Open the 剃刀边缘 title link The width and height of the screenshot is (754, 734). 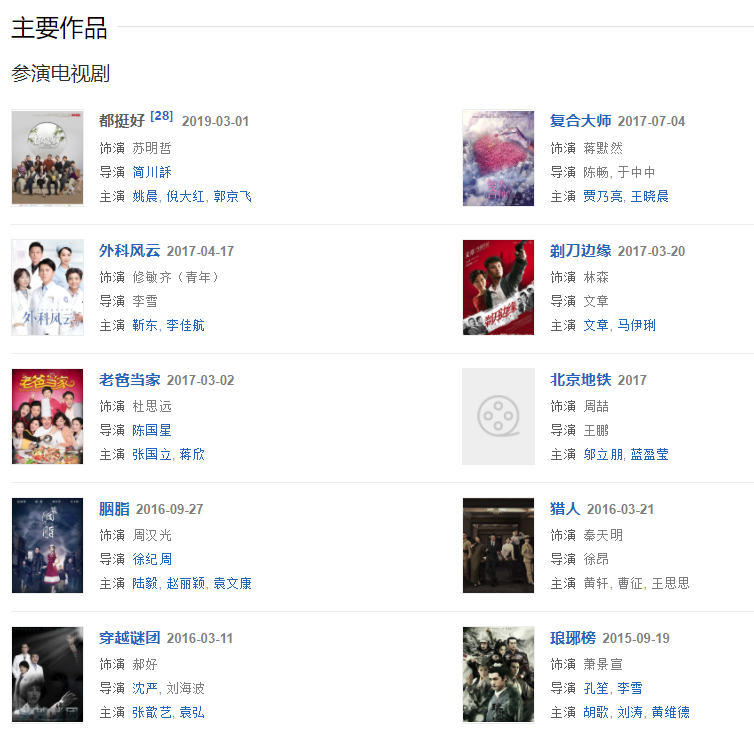pyautogui.click(x=580, y=250)
